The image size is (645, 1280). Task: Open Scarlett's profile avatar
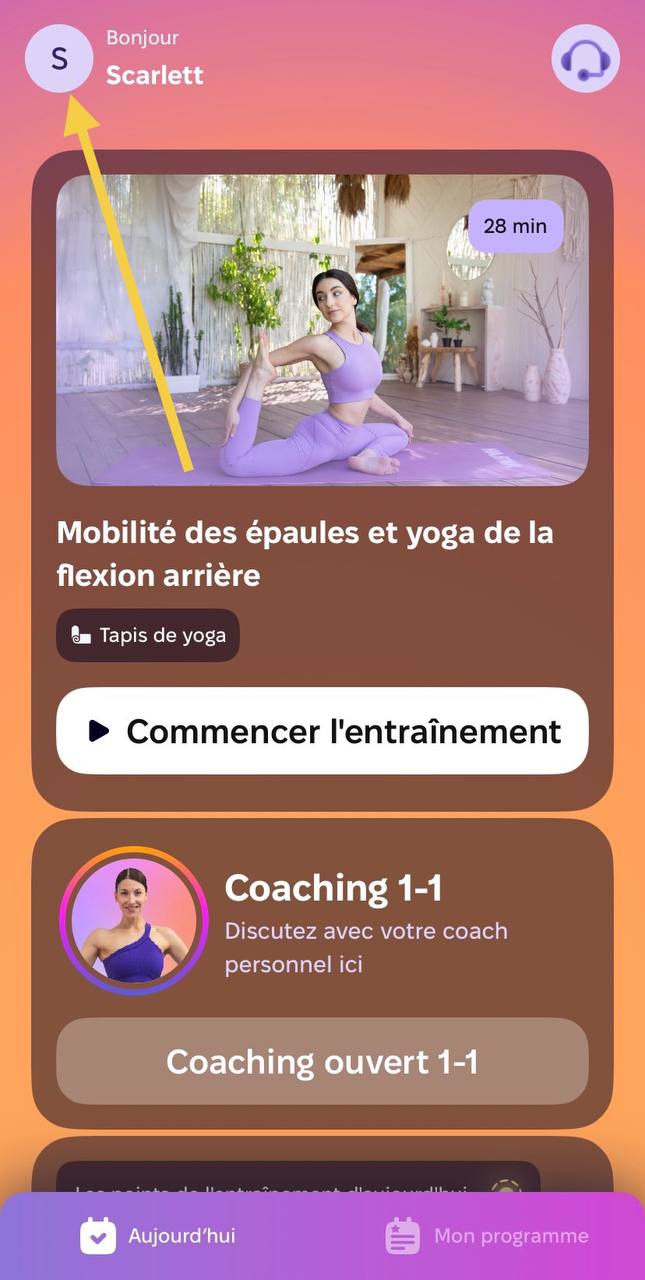[59, 59]
